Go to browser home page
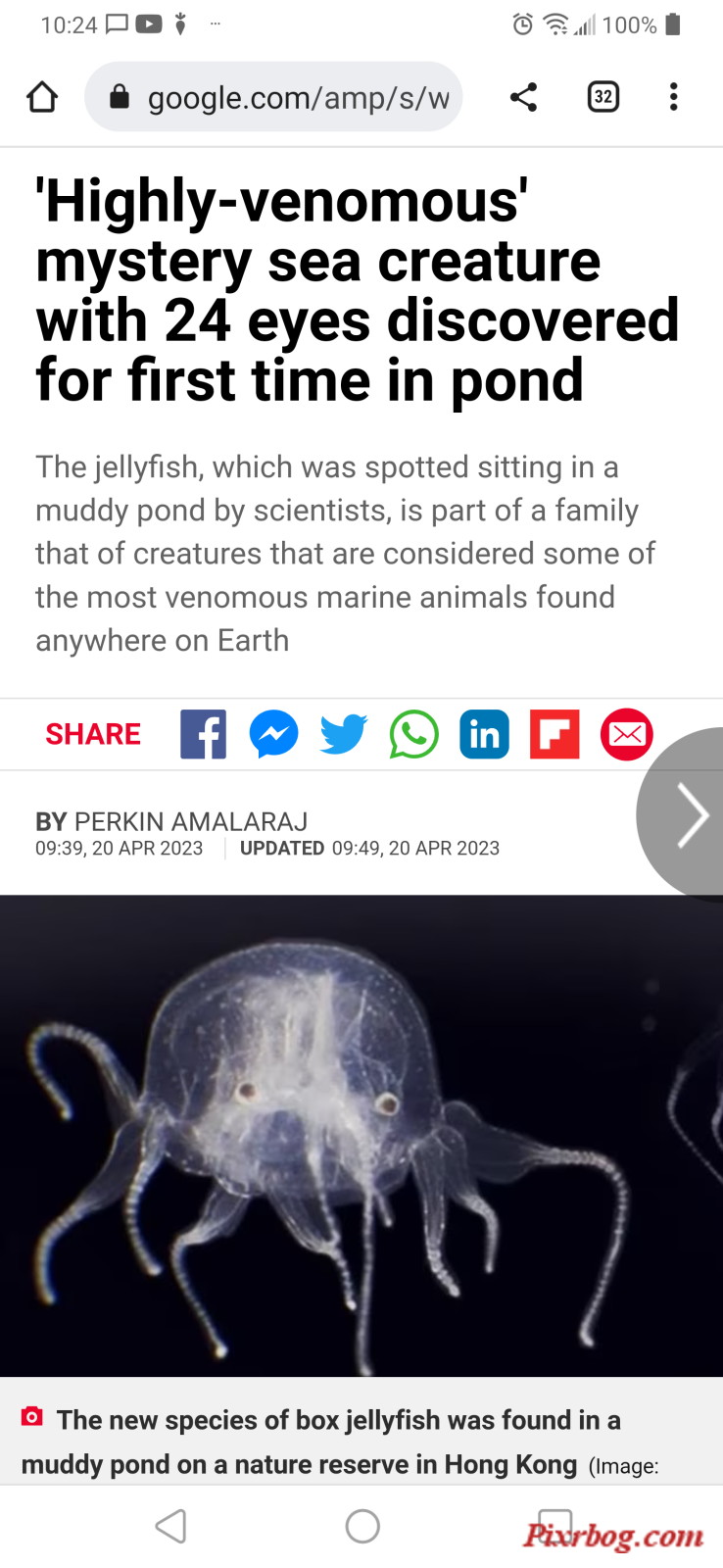This screenshot has height=1568, width=723. coord(42,97)
